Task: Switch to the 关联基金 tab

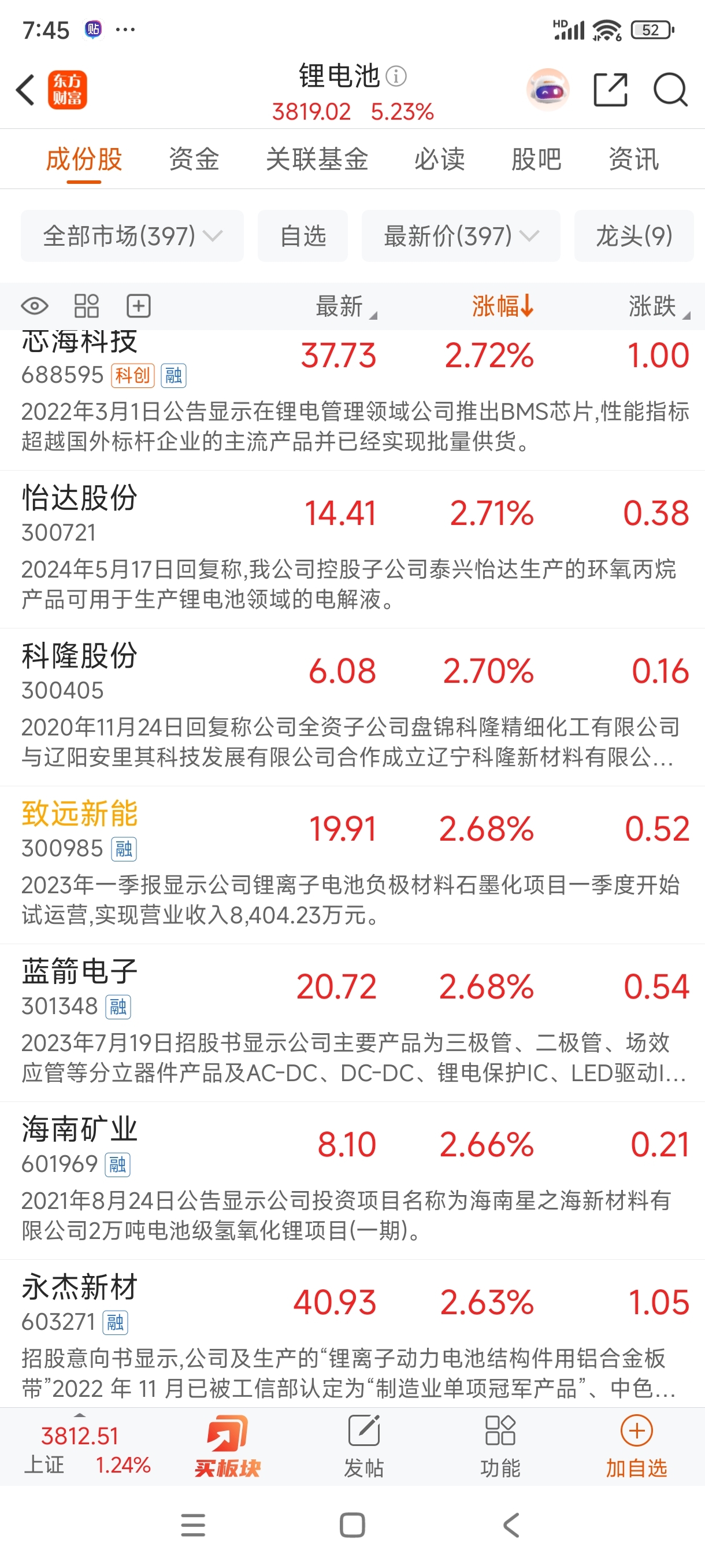Action: [317, 160]
